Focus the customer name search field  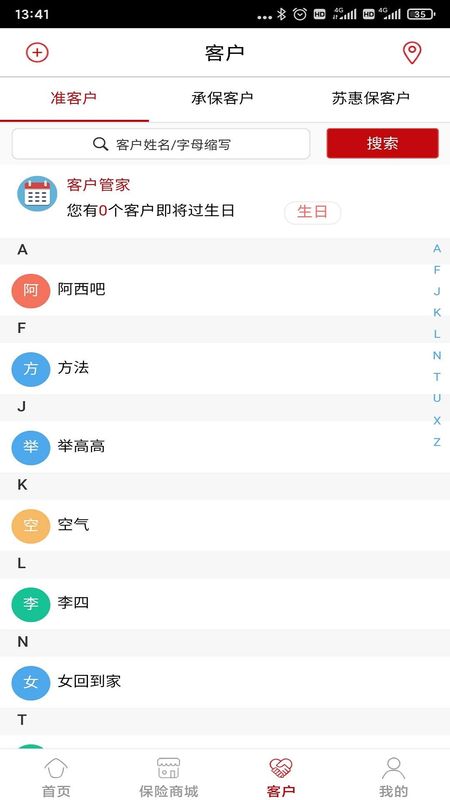(161, 144)
